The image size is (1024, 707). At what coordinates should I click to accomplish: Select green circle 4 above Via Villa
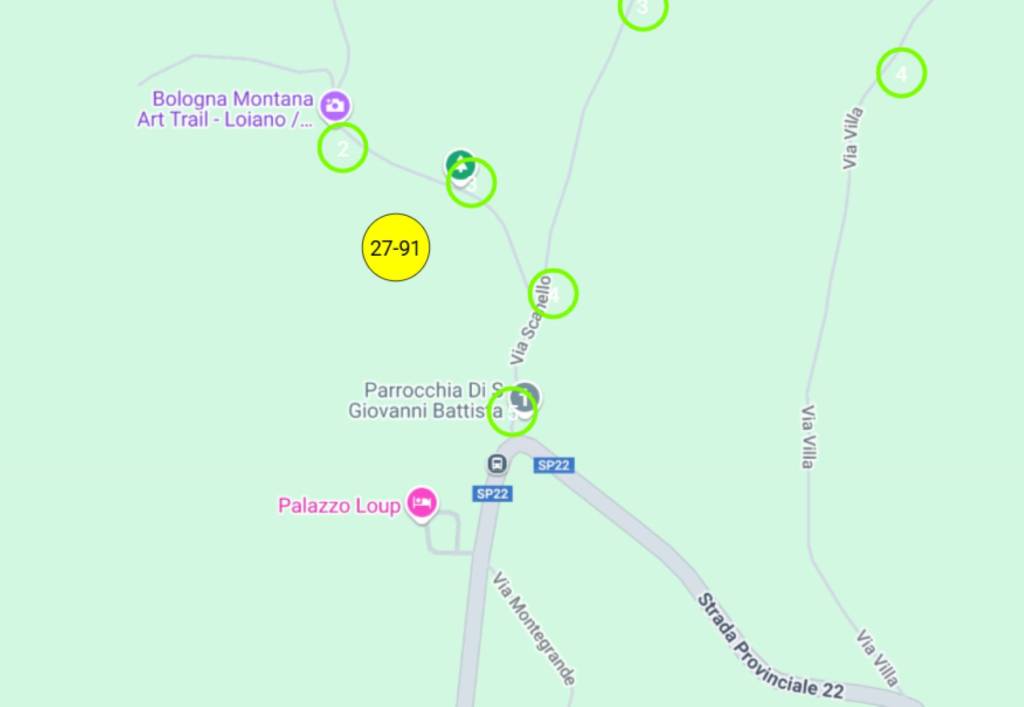coord(901,73)
